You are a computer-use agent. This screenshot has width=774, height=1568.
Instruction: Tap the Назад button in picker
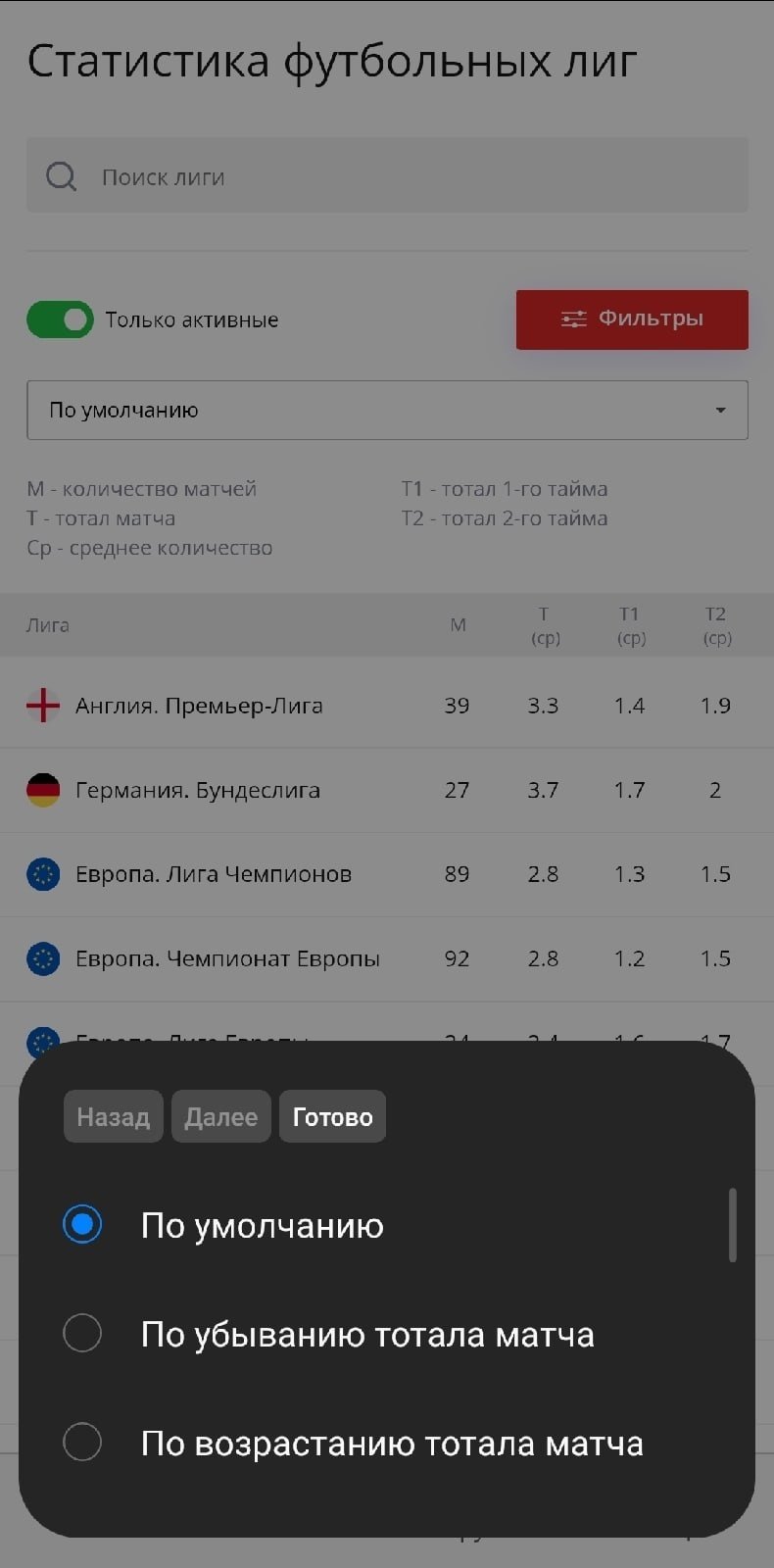point(114,1116)
